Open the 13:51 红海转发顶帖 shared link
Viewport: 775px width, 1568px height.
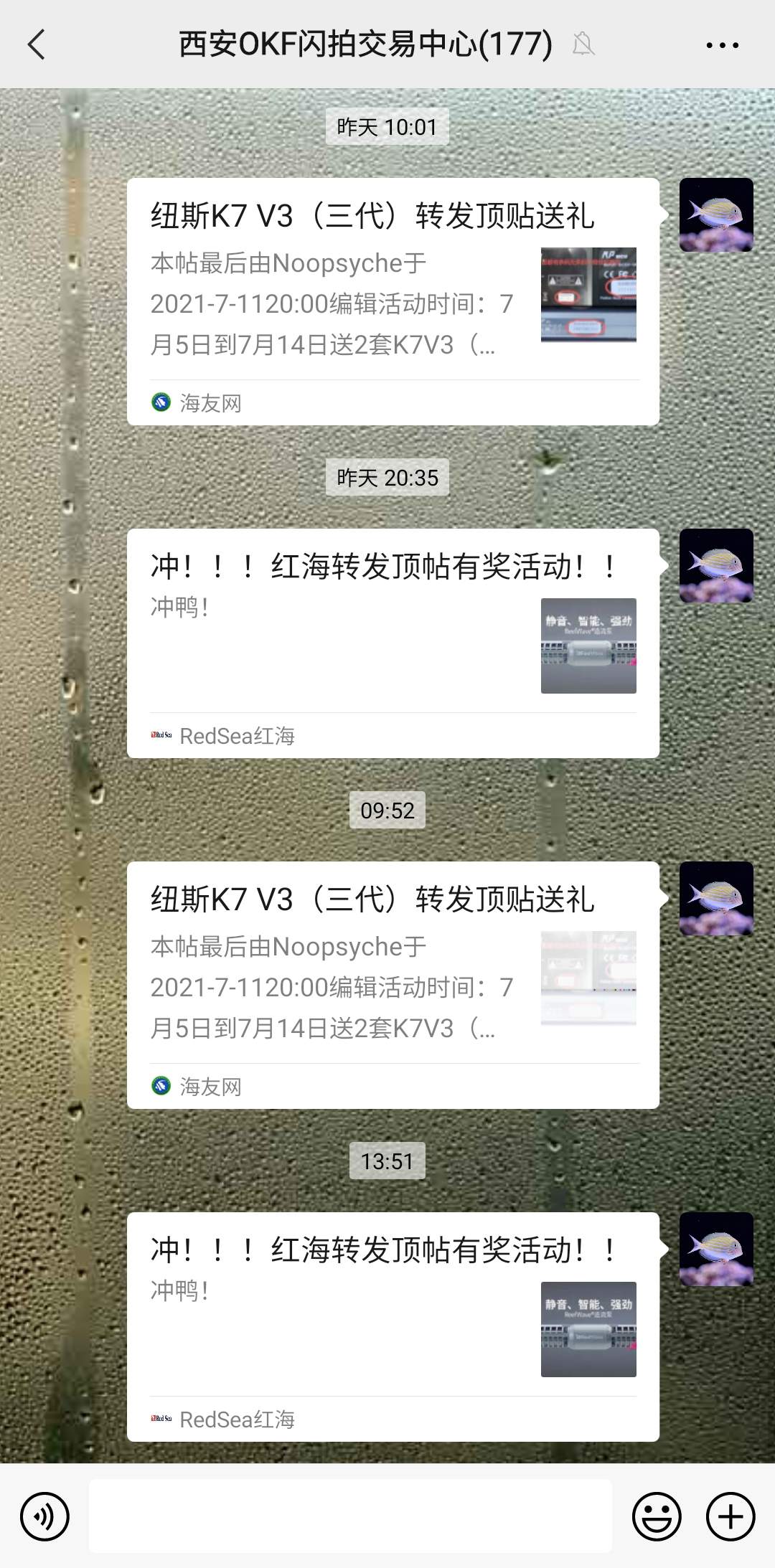[x=393, y=1326]
